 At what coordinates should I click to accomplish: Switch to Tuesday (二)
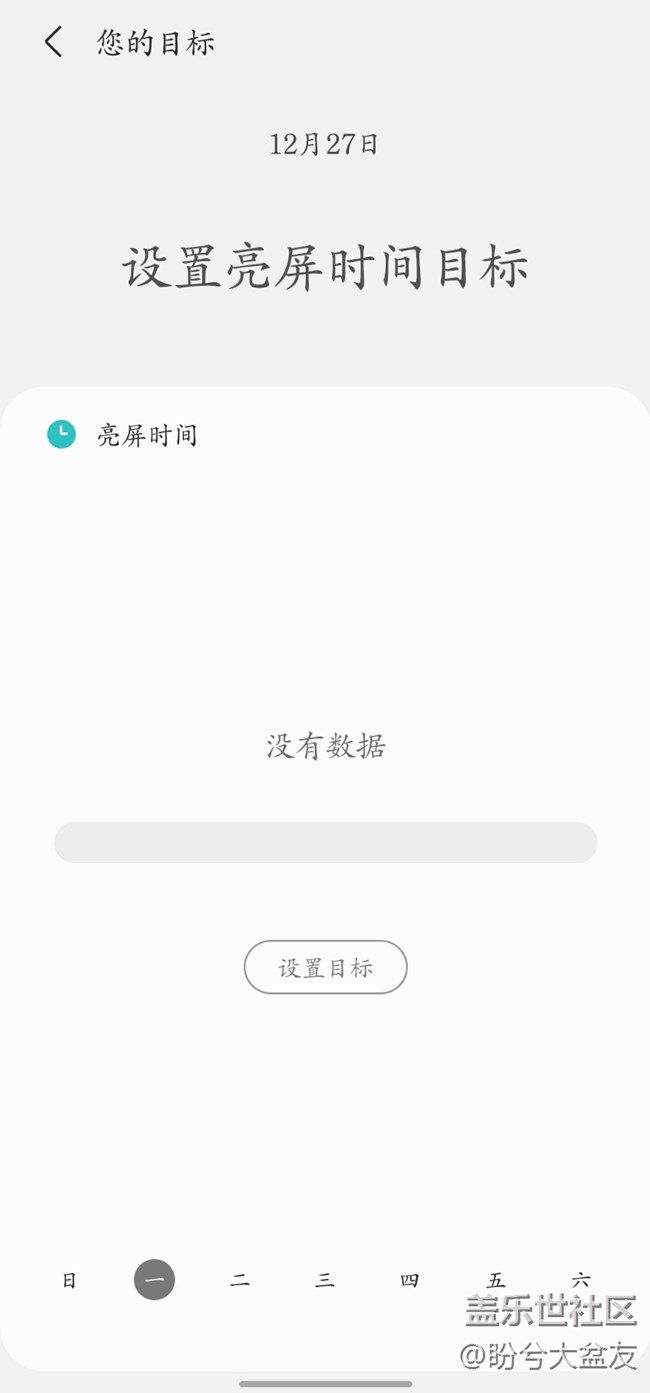coord(240,1280)
